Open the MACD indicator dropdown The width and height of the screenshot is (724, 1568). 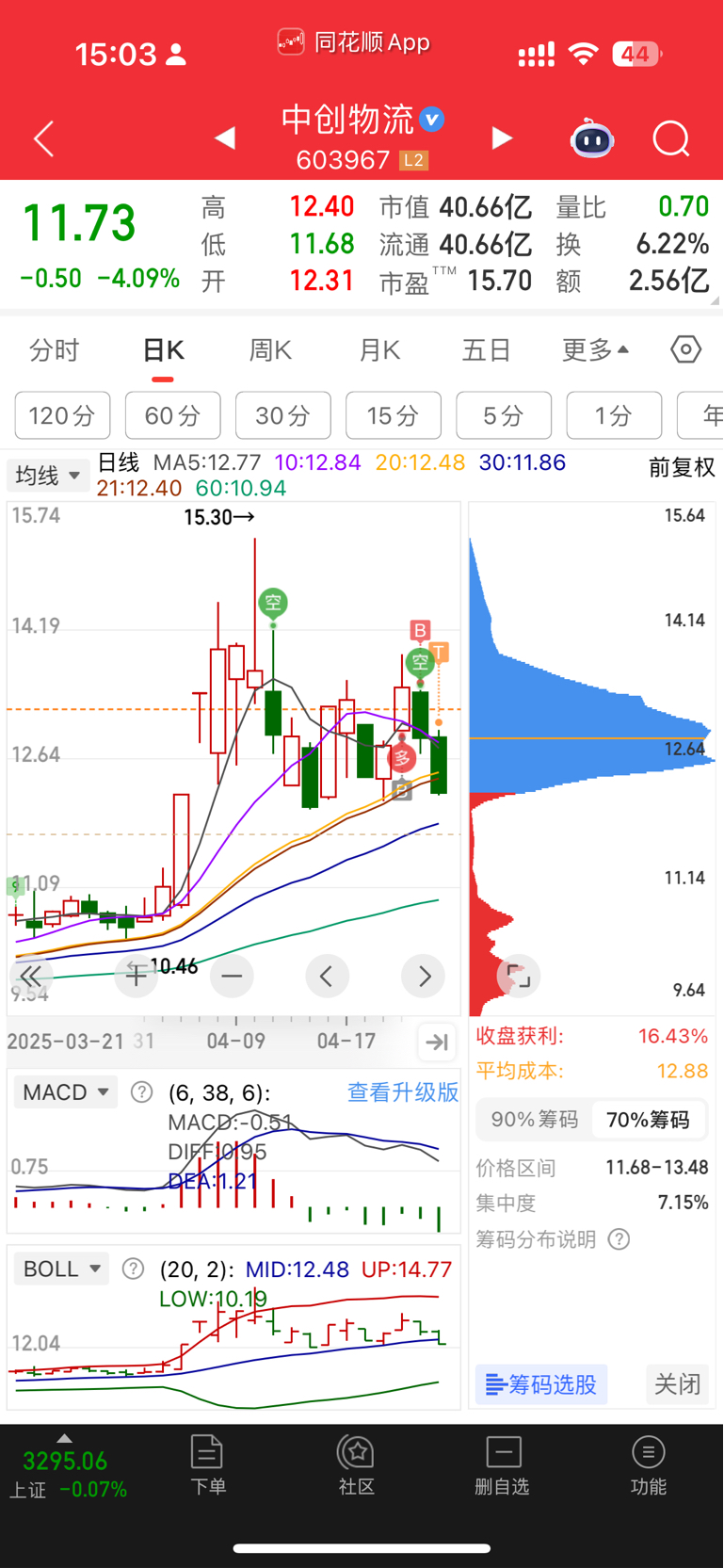[x=66, y=1092]
